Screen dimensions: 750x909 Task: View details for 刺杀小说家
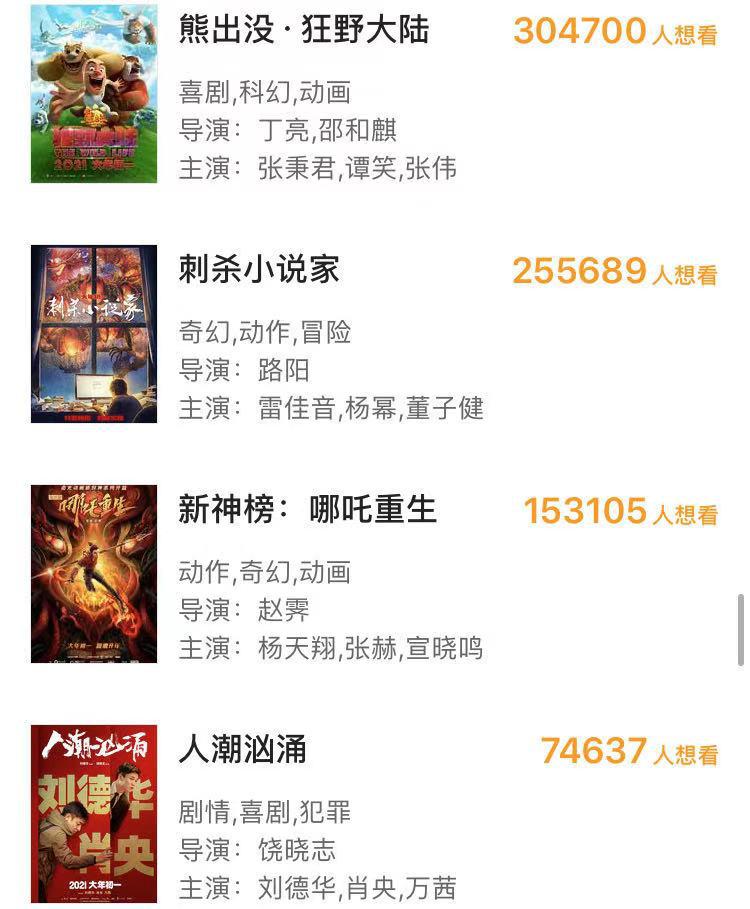(259, 270)
